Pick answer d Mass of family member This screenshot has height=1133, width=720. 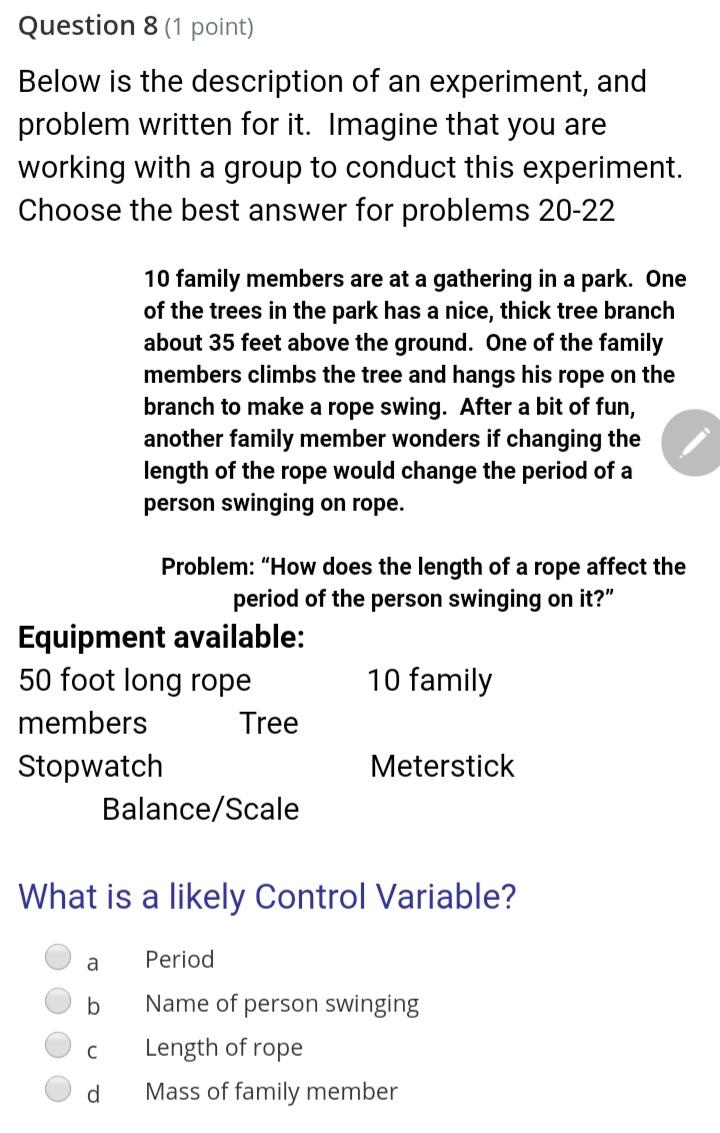click(x=60, y=1090)
